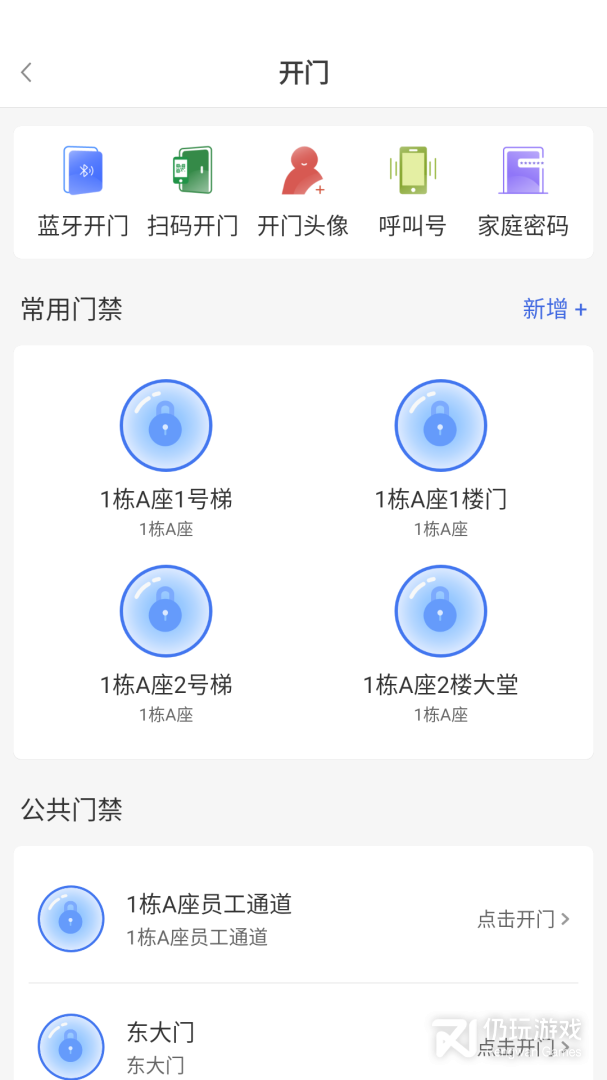Image resolution: width=607 pixels, height=1080 pixels.
Task: Unlock the 1栋A座2楼大堂 door
Action: [441, 612]
